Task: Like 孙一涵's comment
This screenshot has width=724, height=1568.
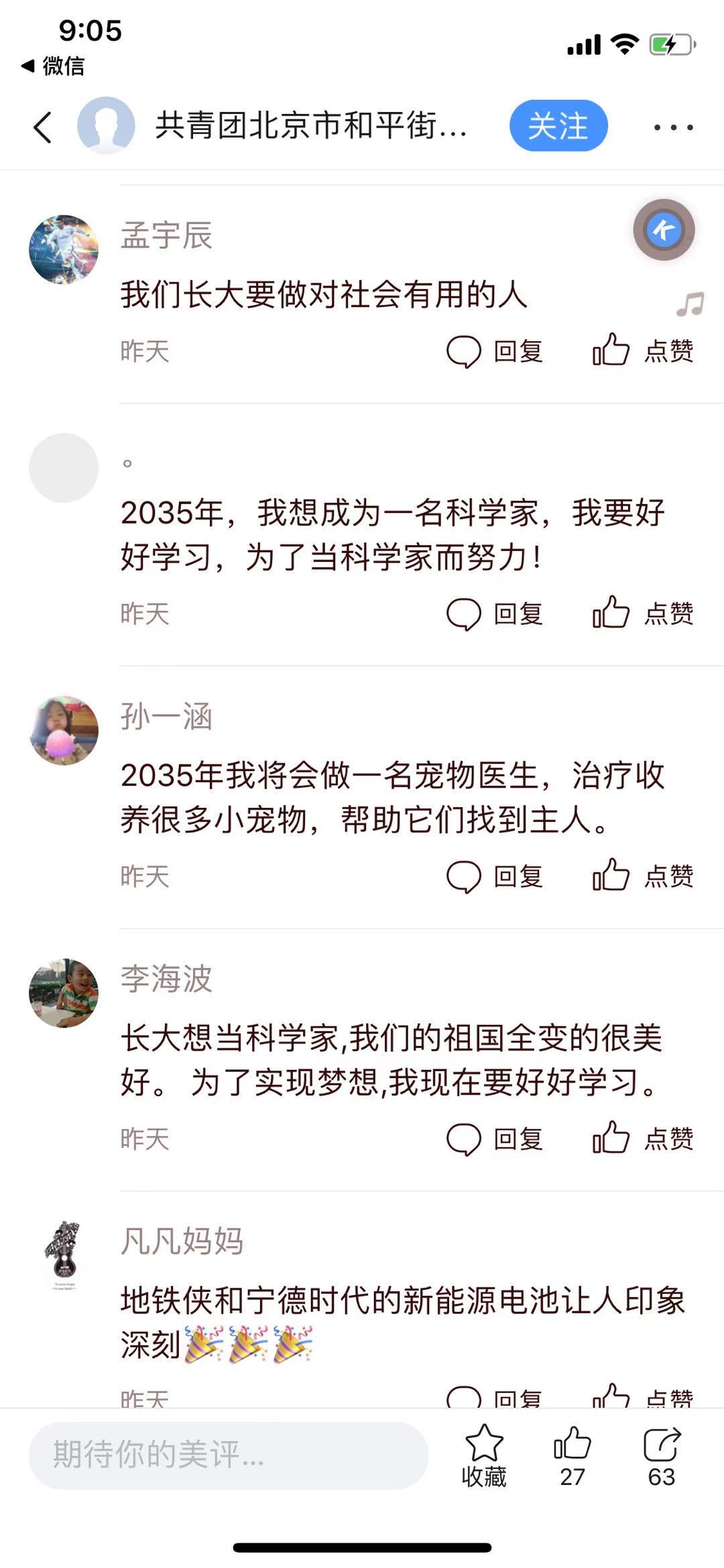Action: tap(642, 875)
